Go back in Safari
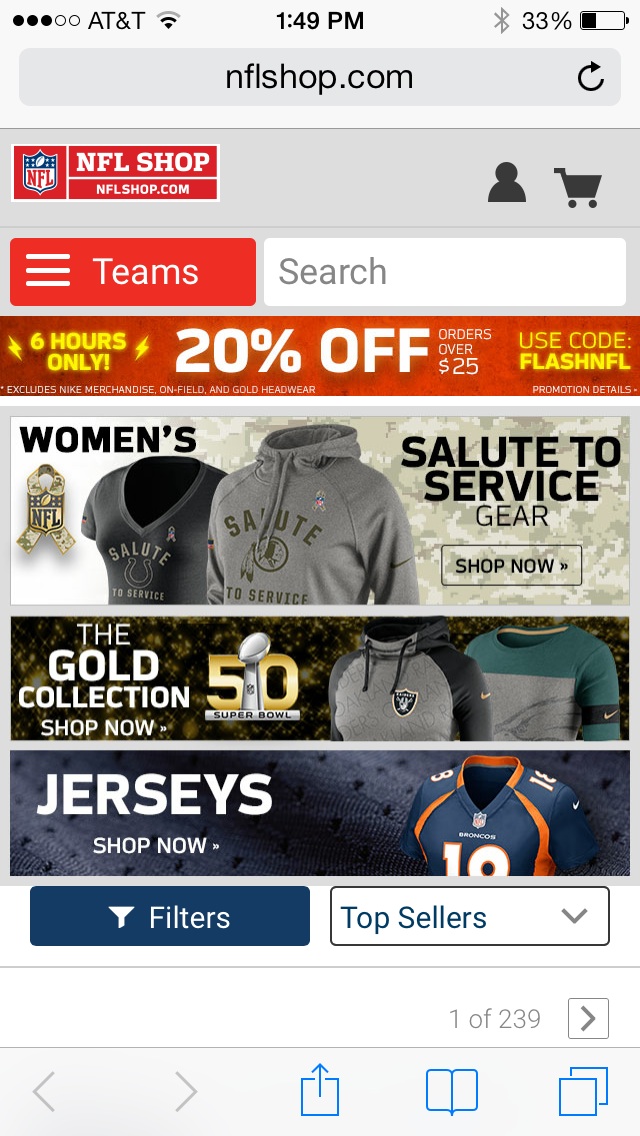 [x=43, y=1092]
